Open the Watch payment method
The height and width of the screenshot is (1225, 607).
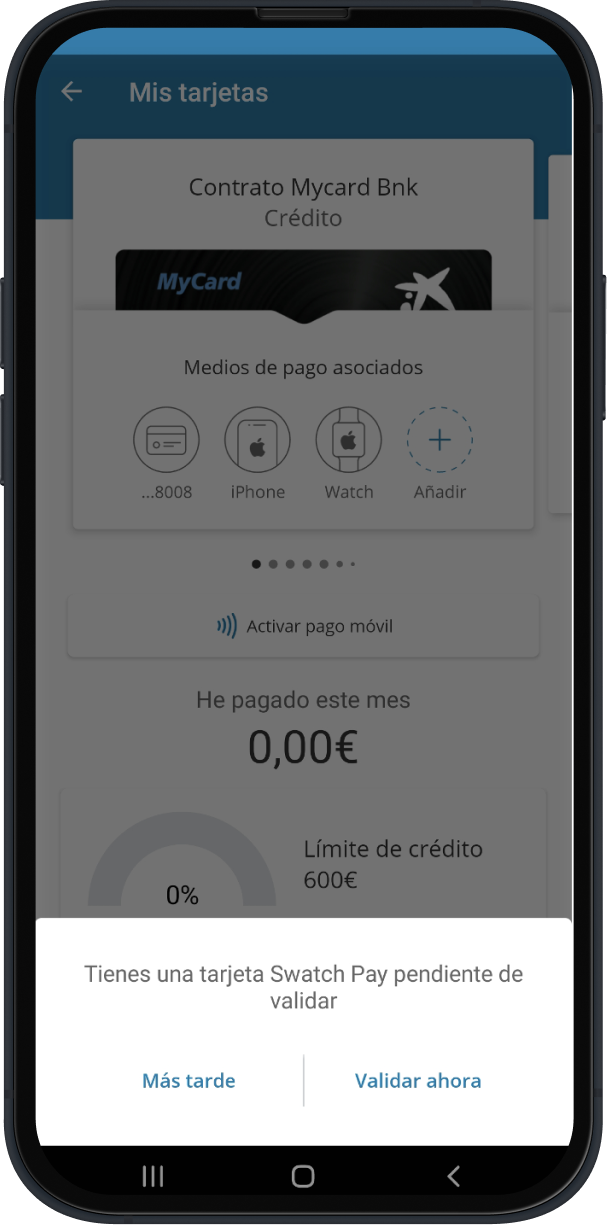[348, 440]
